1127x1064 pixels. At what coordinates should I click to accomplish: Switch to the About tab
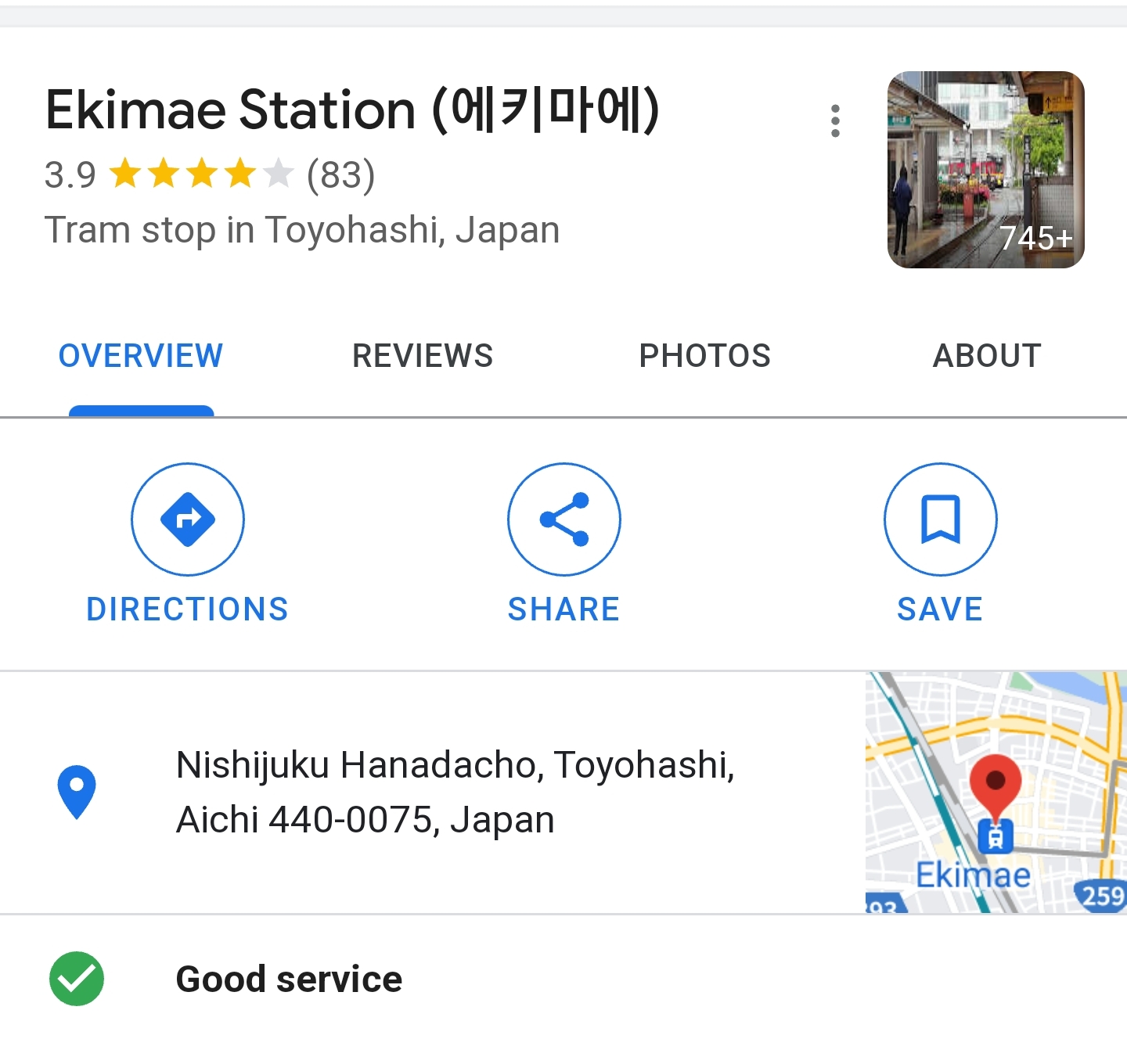[987, 356]
